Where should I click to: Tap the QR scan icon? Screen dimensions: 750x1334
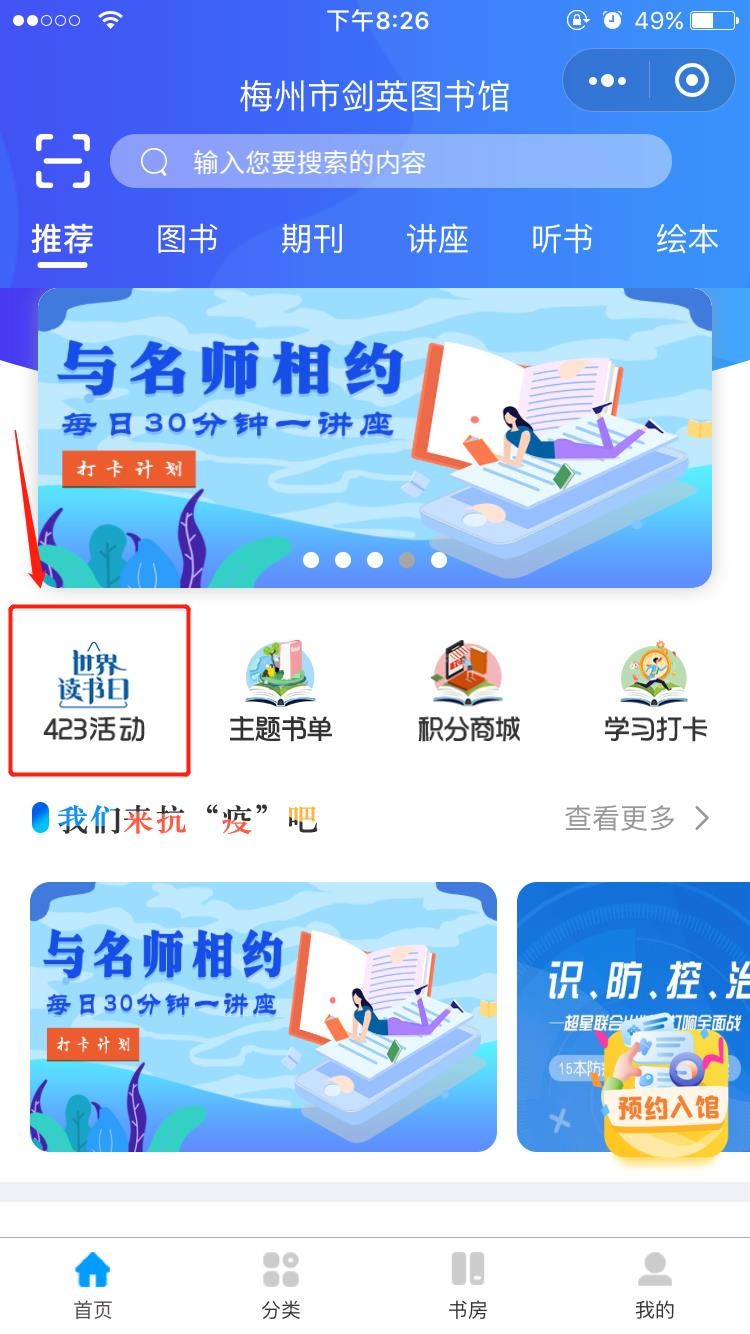(x=63, y=160)
